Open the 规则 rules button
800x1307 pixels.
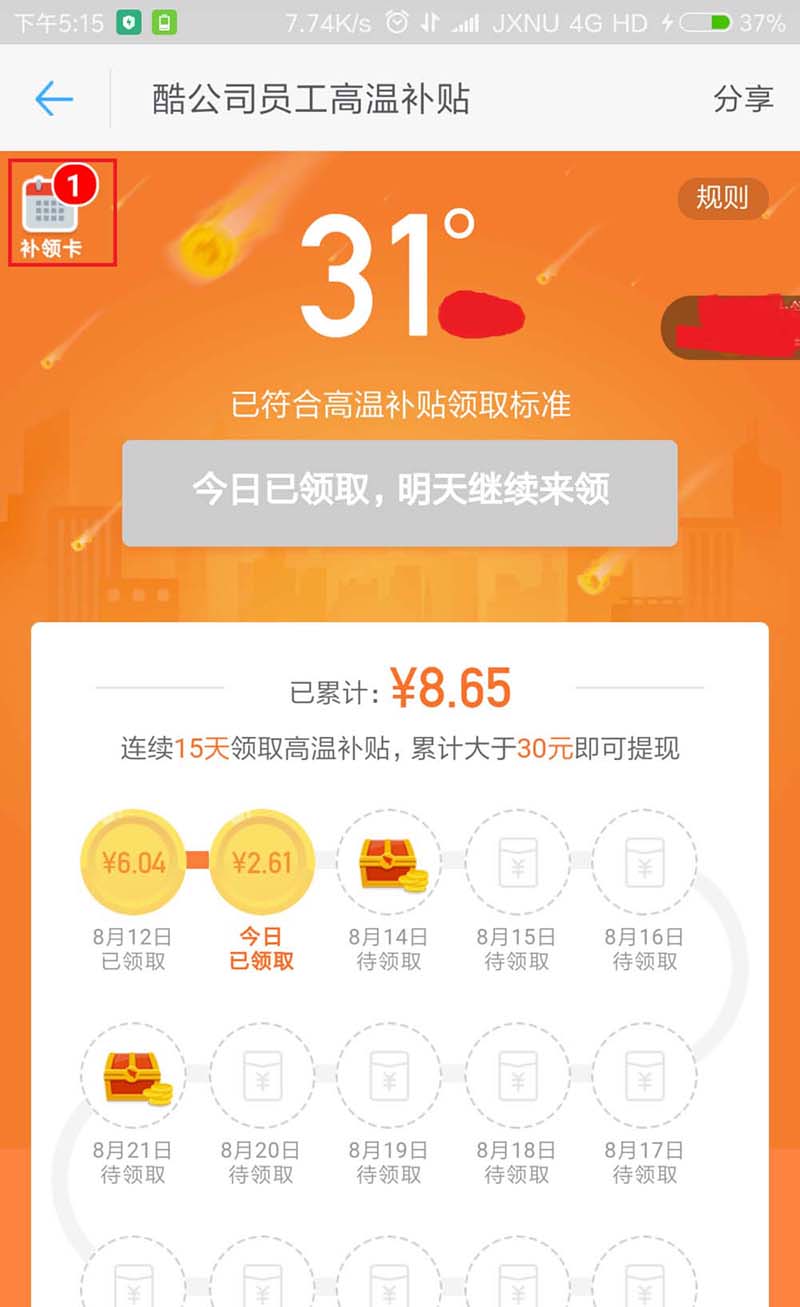722,198
